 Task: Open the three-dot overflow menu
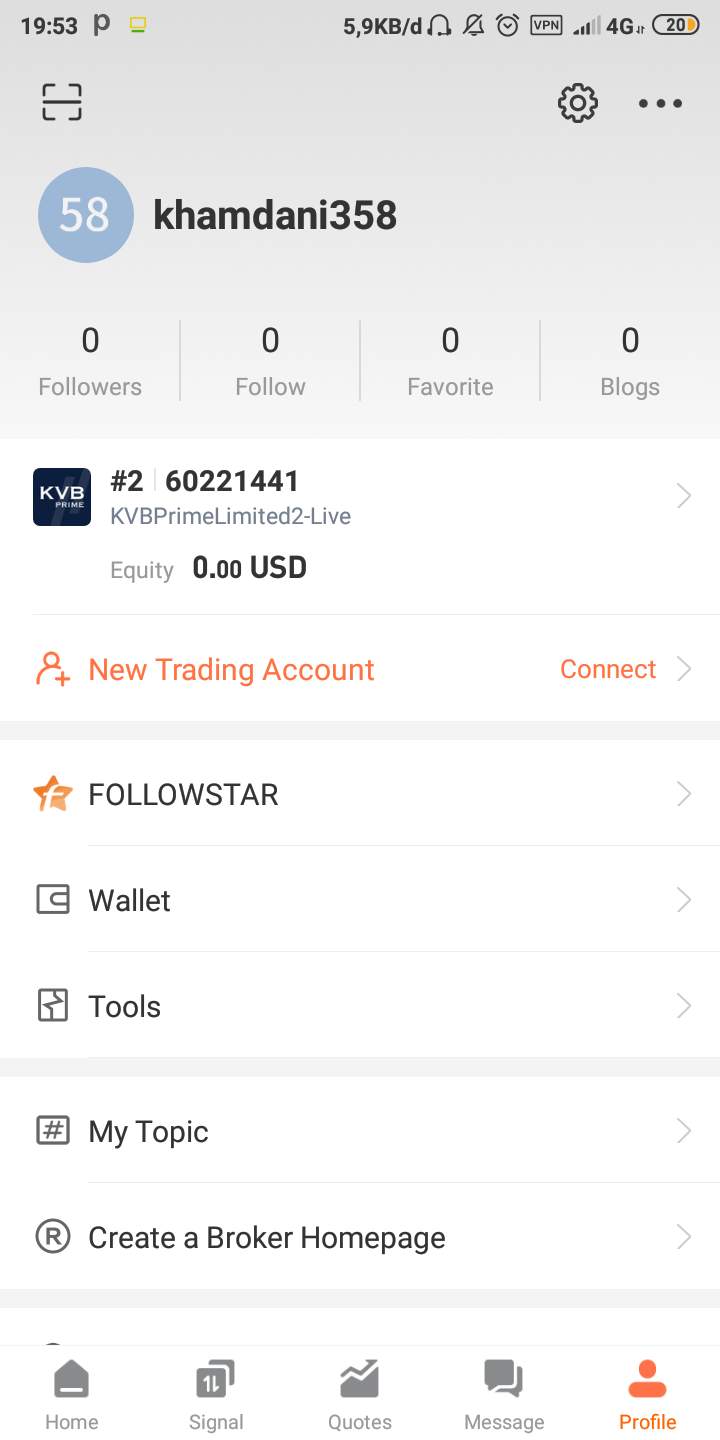tap(660, 103)
